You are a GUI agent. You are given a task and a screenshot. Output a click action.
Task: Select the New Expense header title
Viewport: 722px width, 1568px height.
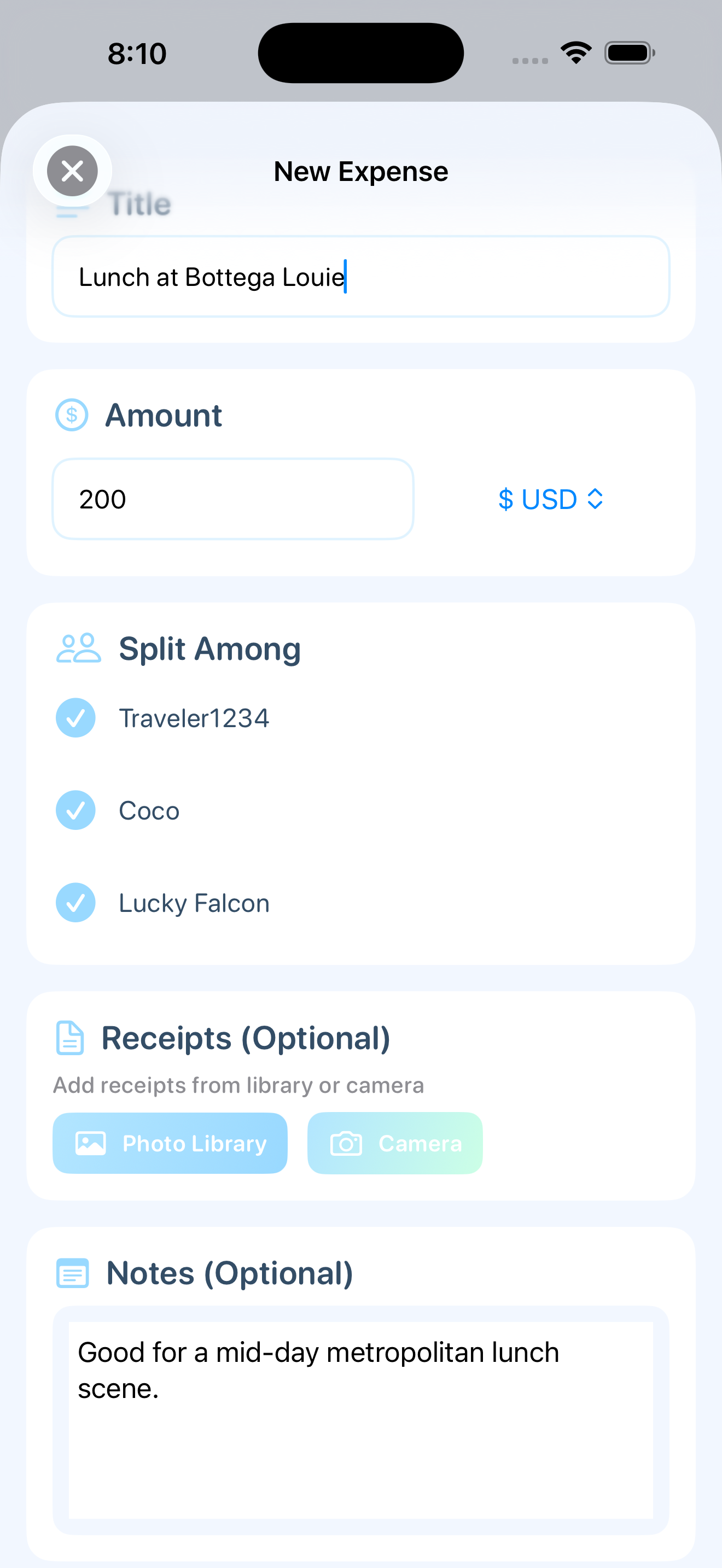point(360,171)
